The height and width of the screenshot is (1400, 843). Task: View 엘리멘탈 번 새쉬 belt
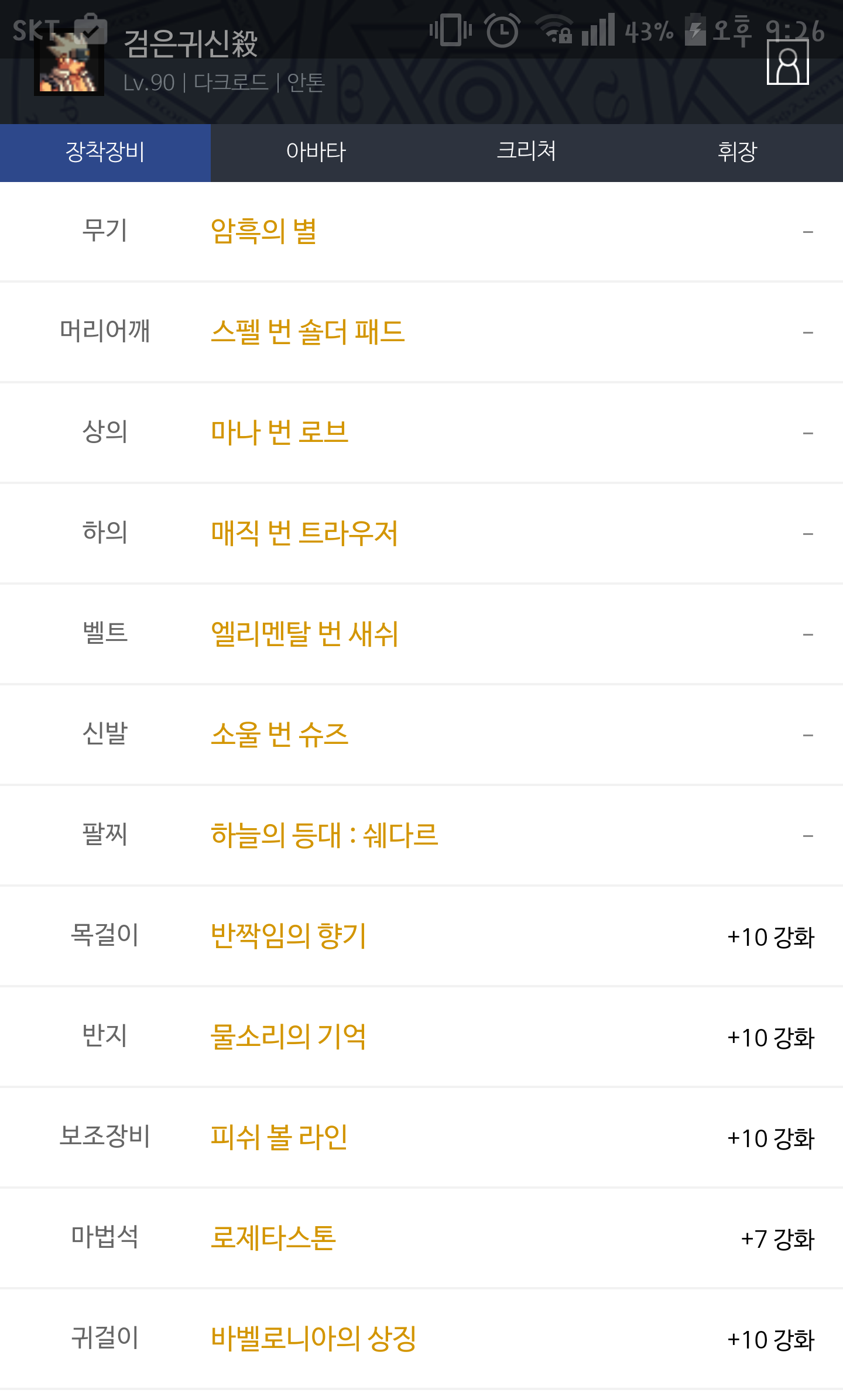[304, 634]
